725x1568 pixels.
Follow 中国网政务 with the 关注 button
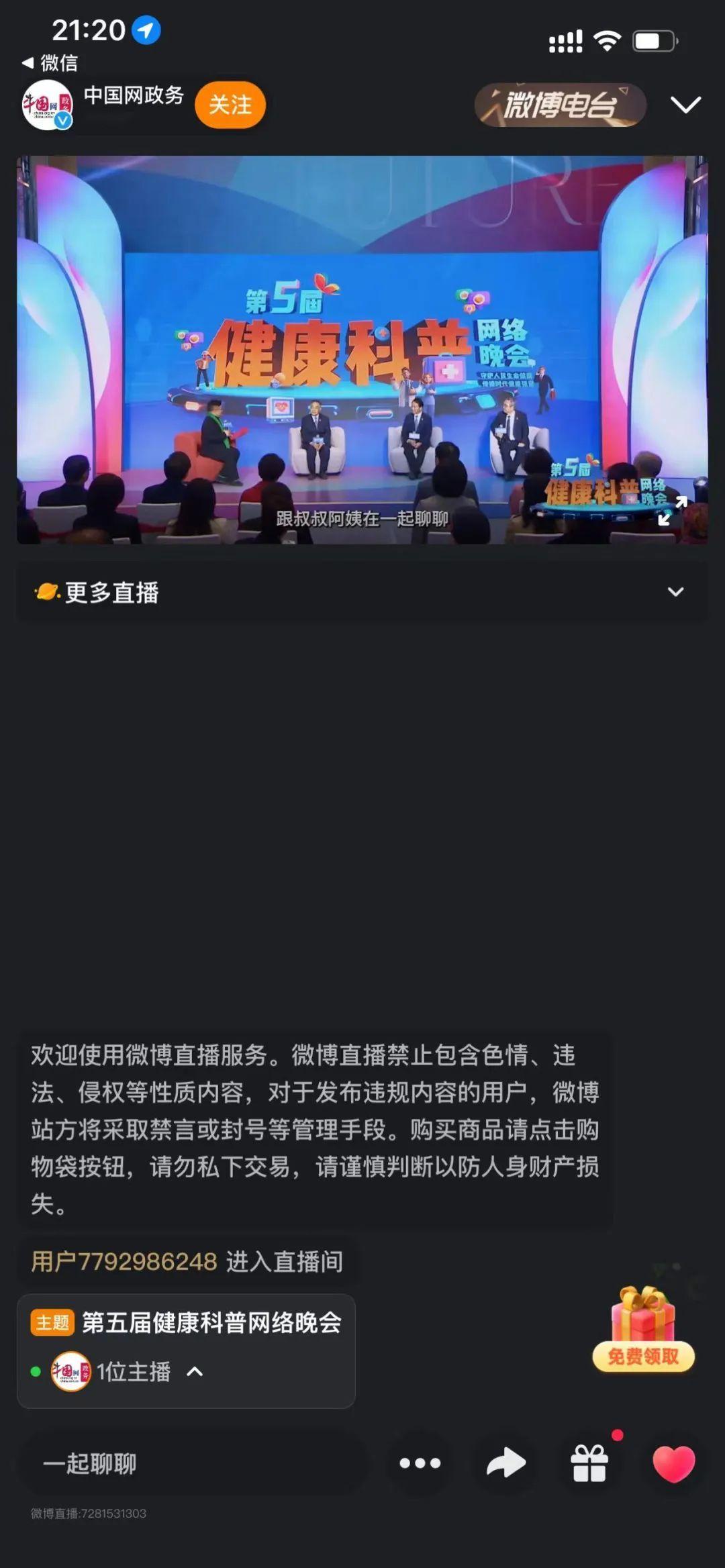(230, 105)
